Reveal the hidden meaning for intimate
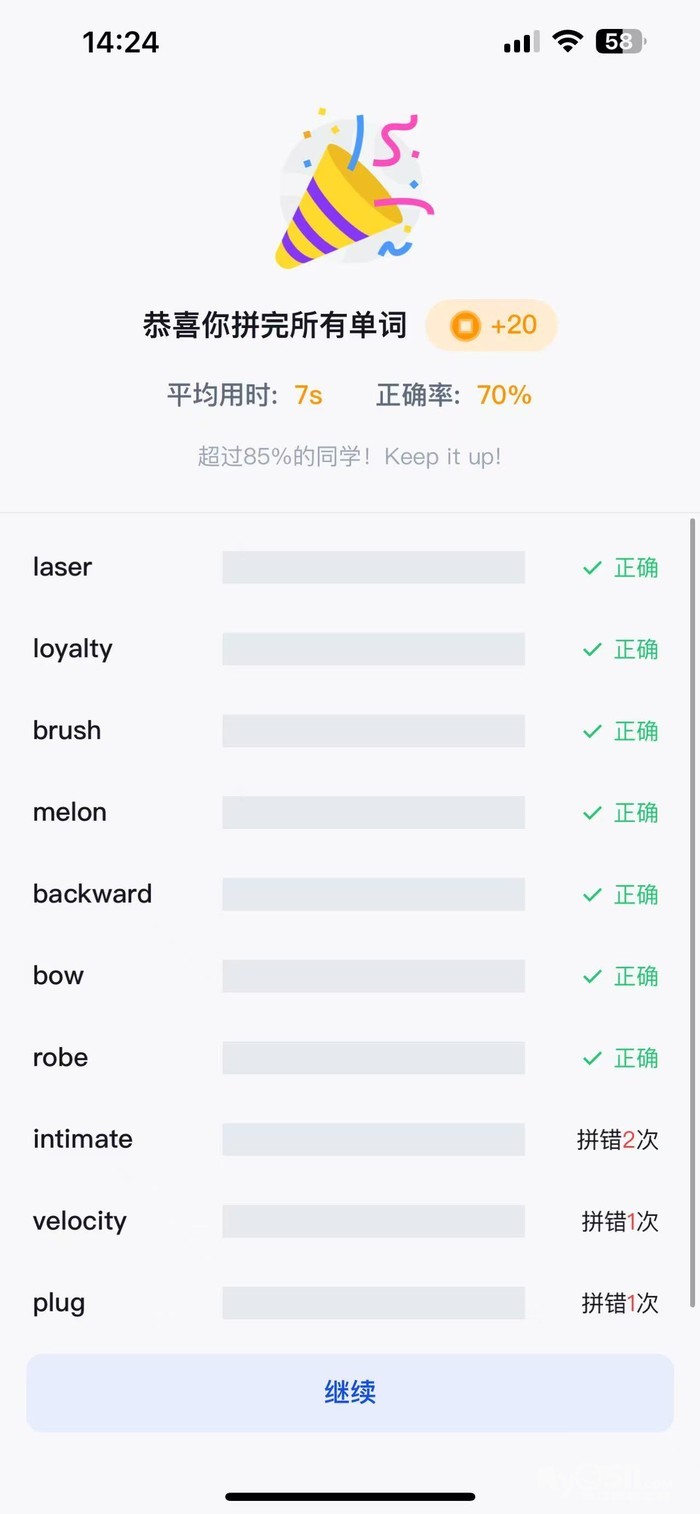Image resolution: width=700 pixels, height=1514 pixels. [373, 1139]
